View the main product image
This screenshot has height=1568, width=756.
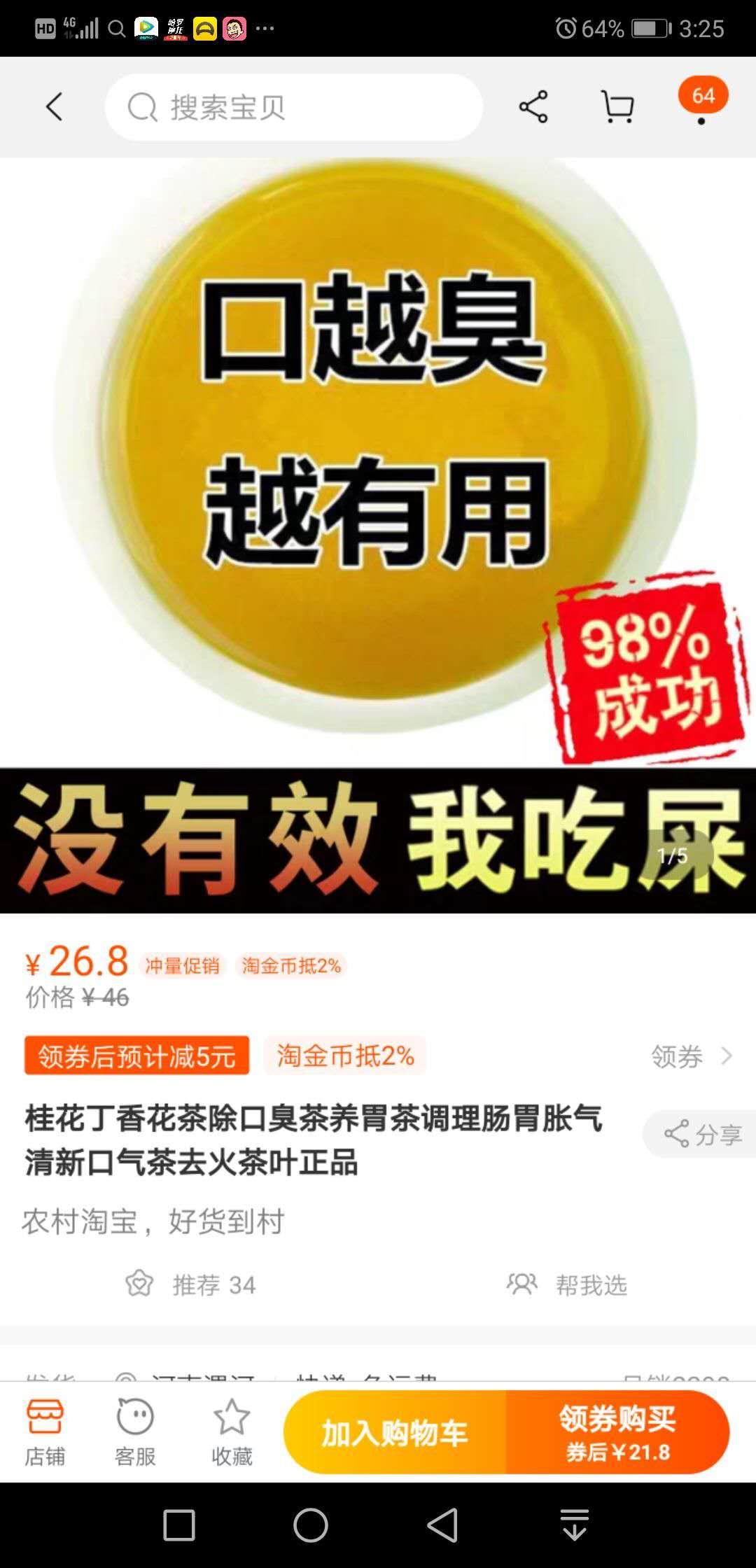point(378,490)
